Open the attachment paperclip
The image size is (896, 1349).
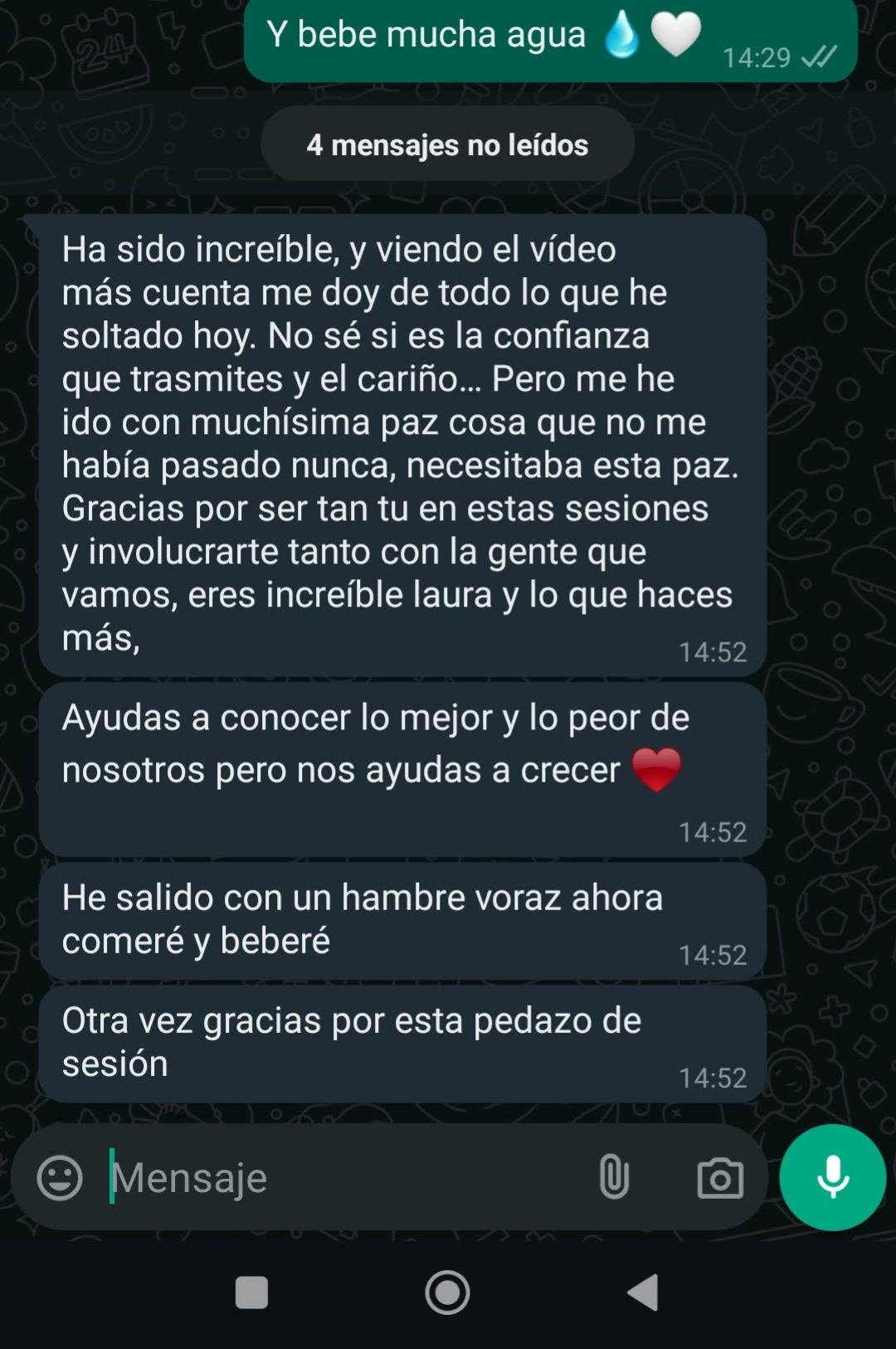pos(614,1177)
